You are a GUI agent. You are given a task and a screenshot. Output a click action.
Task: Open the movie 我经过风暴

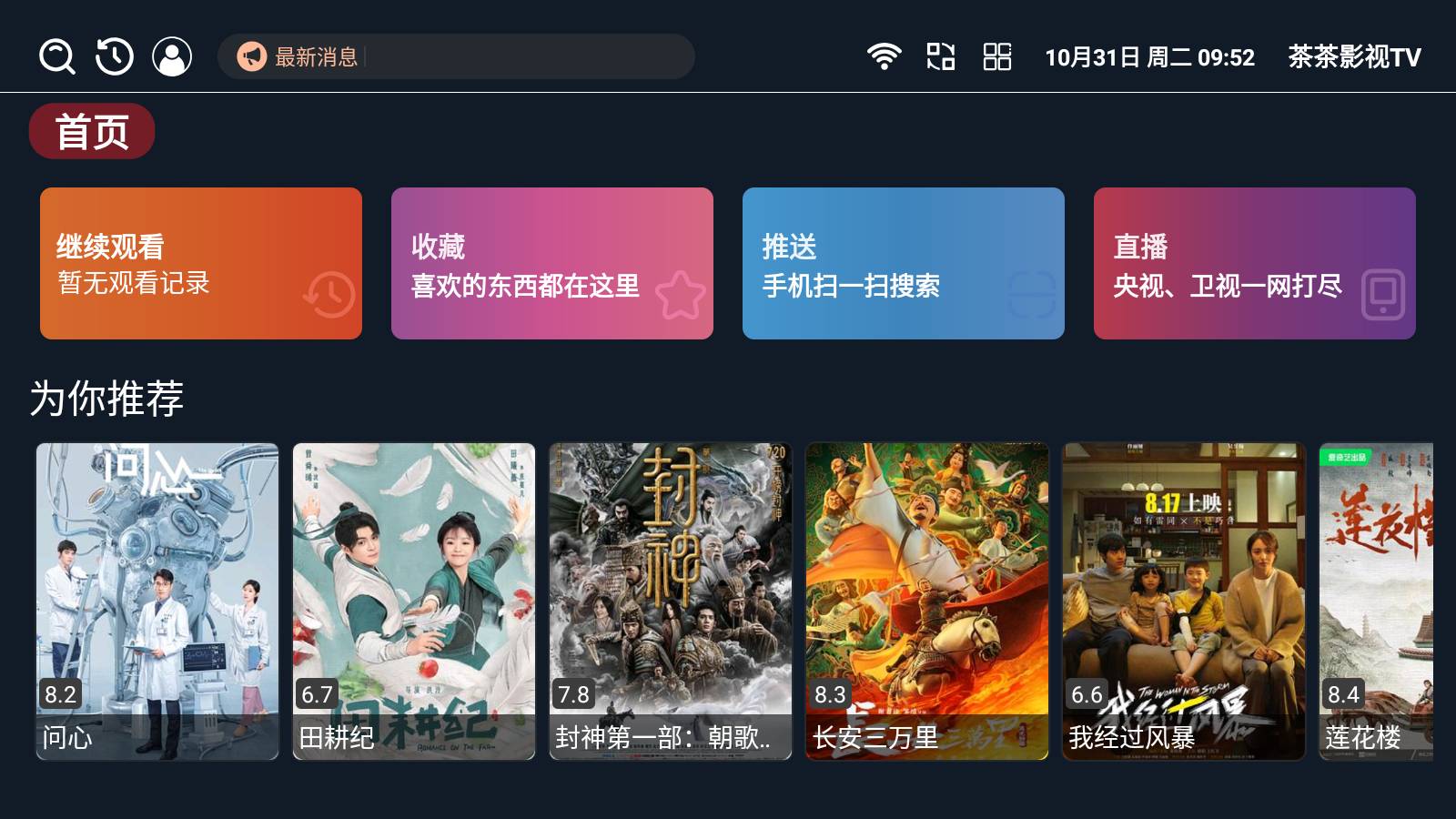[x=1184, y=601]
